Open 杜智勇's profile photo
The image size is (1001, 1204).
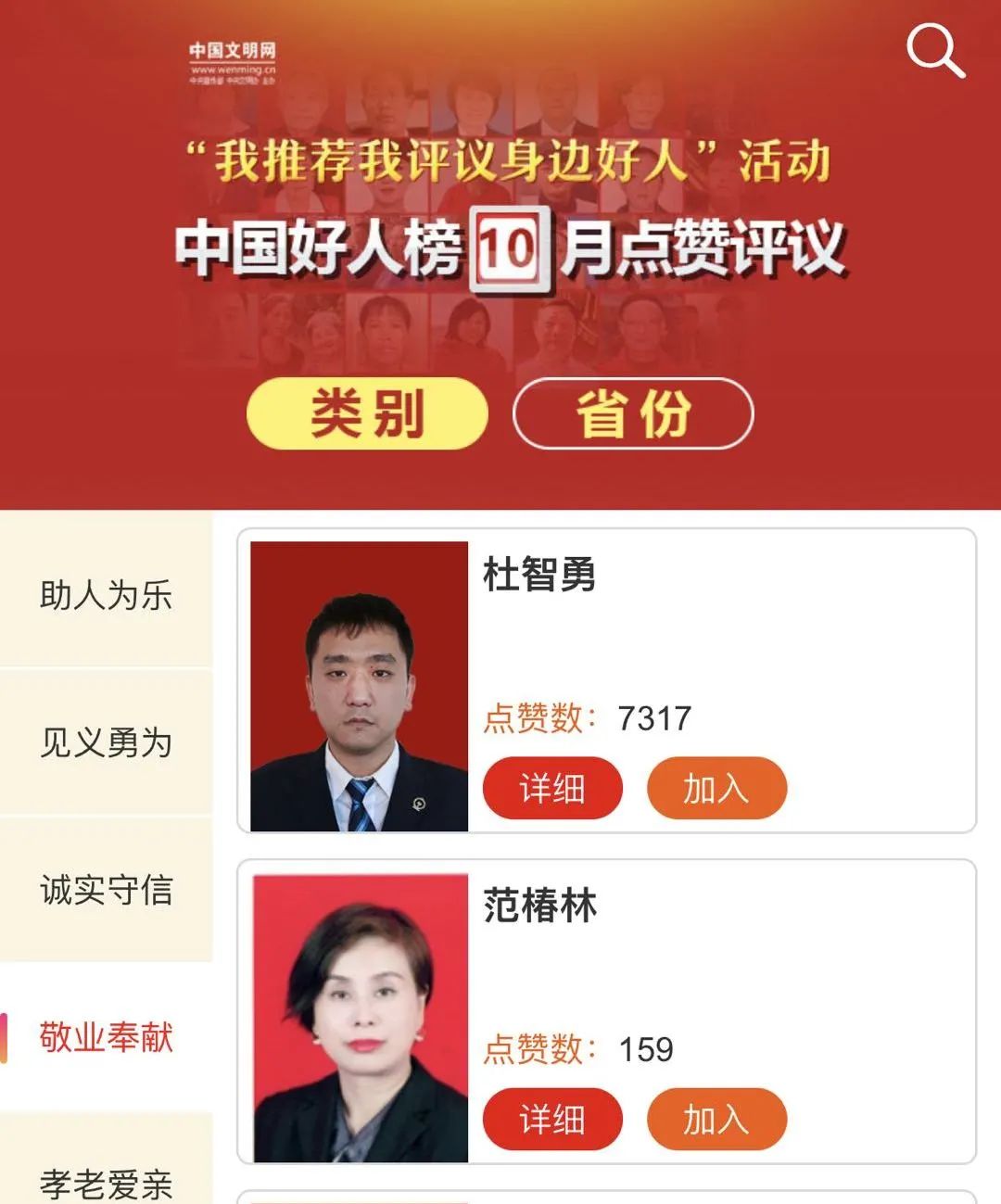point(360,678)
